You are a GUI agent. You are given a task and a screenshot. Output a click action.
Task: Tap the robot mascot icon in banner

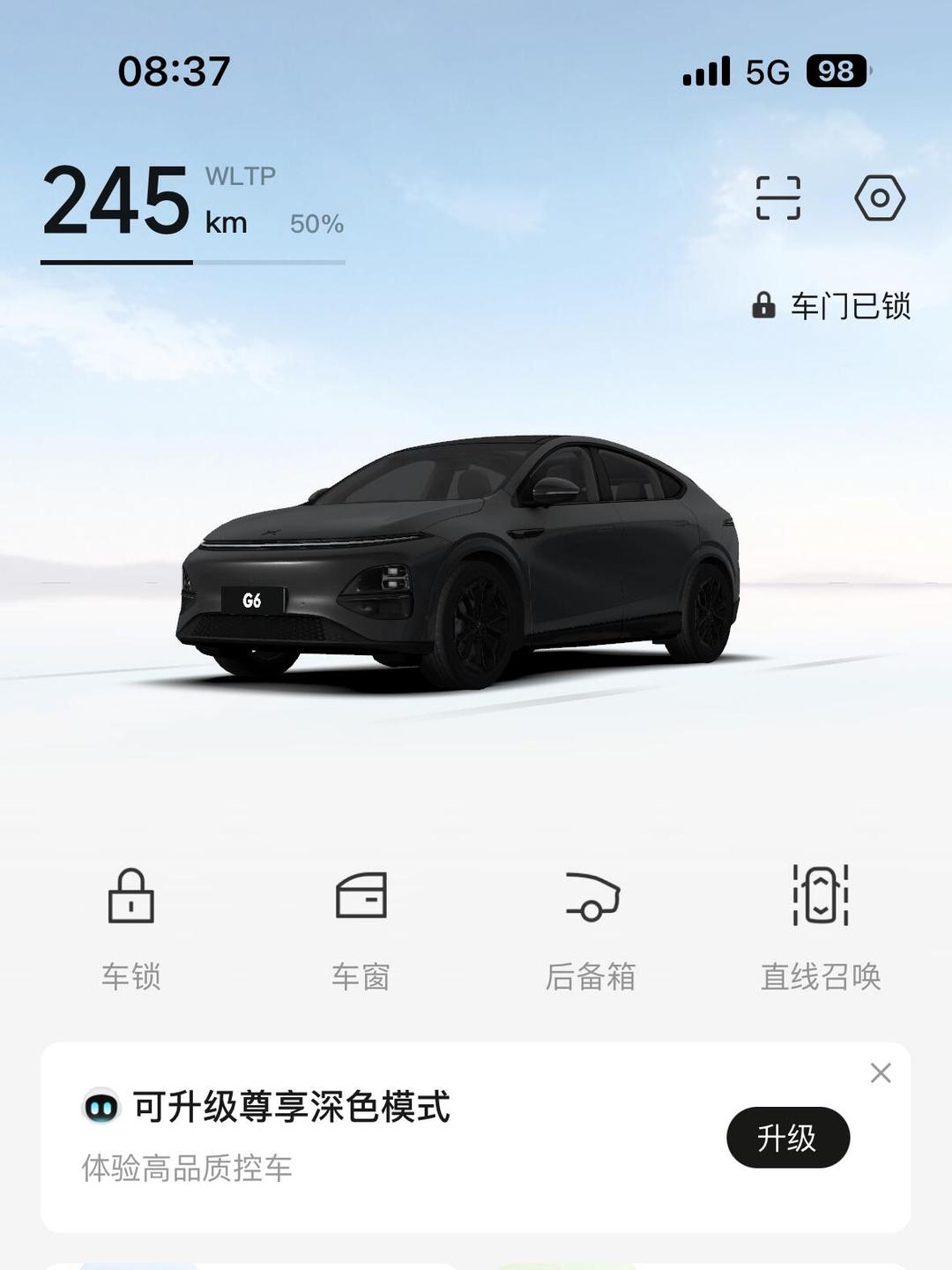tap(100, 1108)
